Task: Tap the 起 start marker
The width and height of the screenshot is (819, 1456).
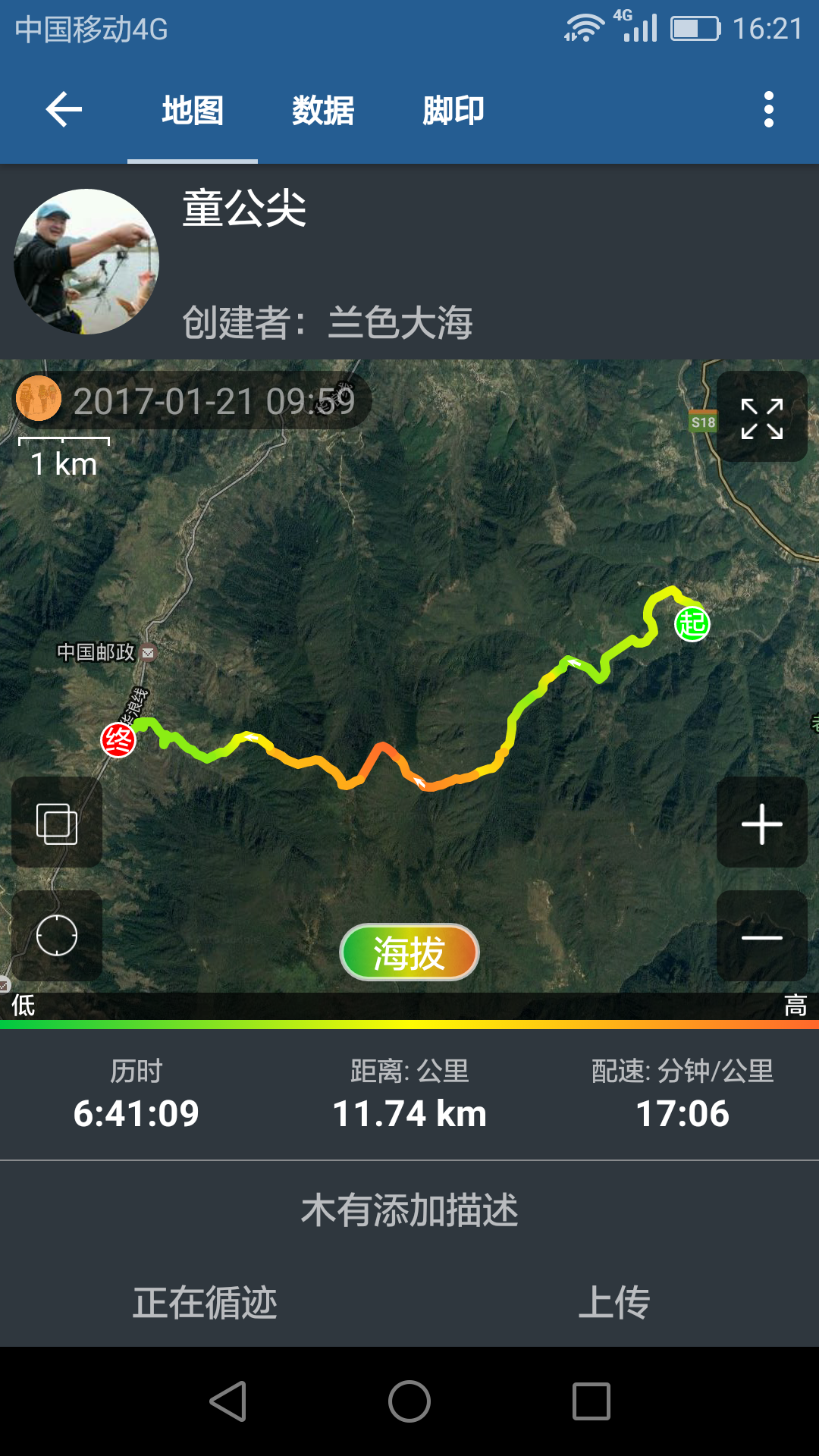Action: tap(692, 624)
